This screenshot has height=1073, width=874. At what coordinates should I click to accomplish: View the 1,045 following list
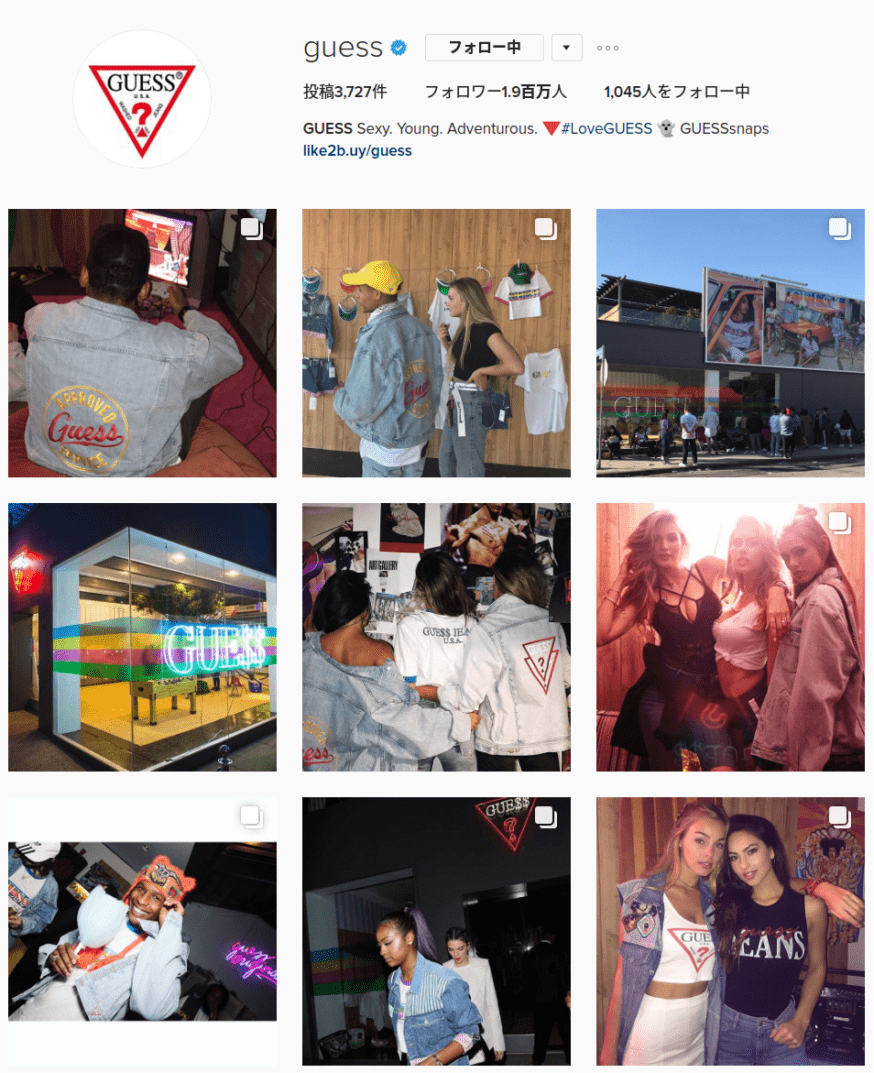pyautogui.click(x=676, y=92)
